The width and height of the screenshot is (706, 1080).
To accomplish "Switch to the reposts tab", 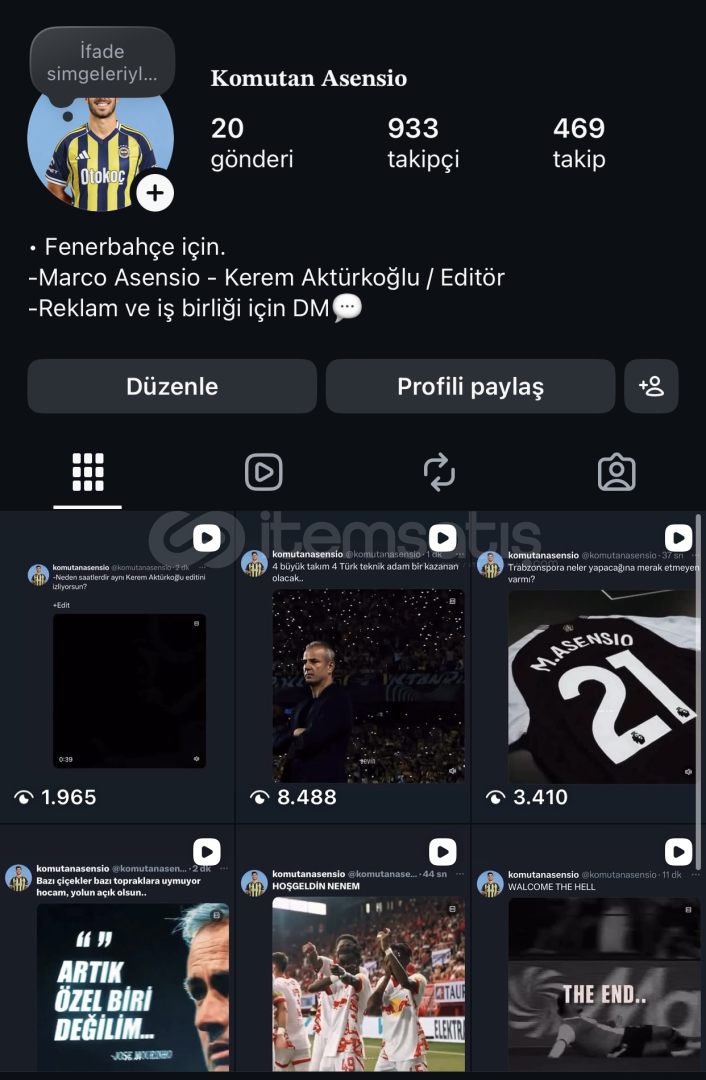I will pos(439,472).
